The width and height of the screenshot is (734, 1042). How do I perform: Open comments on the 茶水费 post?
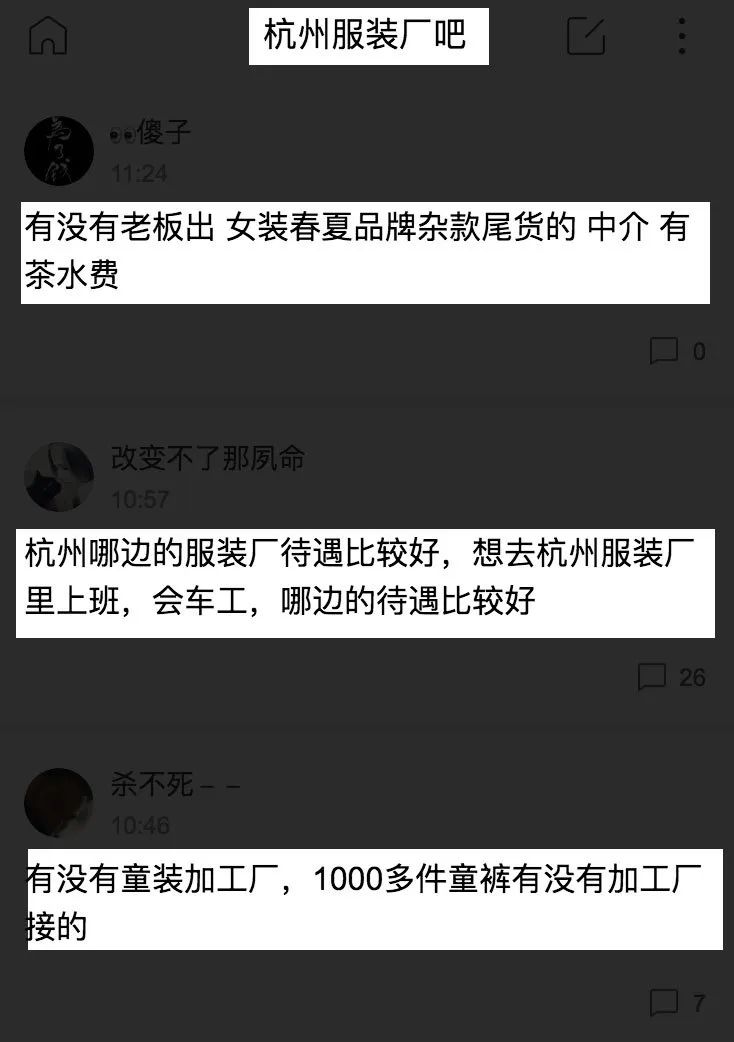(677, 351)
